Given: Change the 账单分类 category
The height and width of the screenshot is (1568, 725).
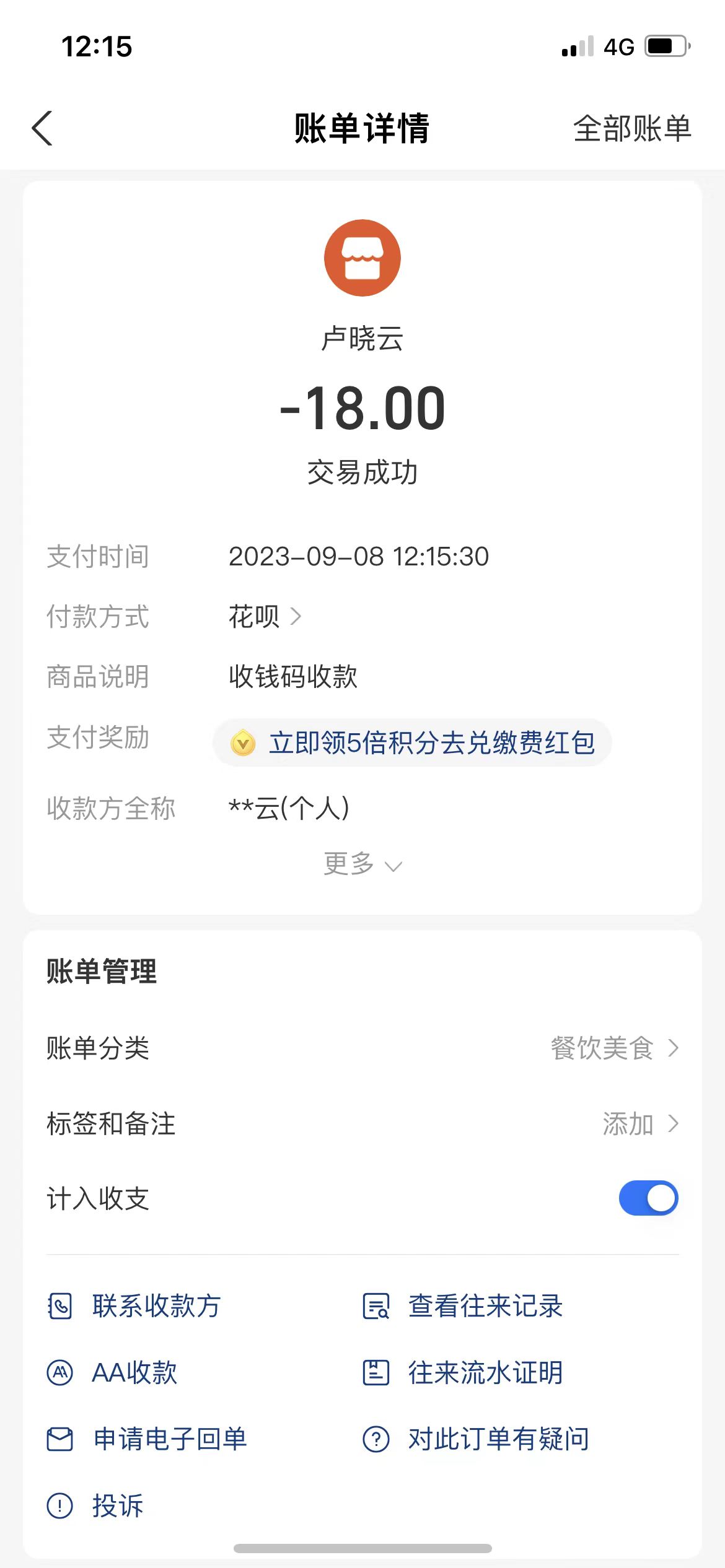Looking at the screenshot, I should coord(613,1048).
